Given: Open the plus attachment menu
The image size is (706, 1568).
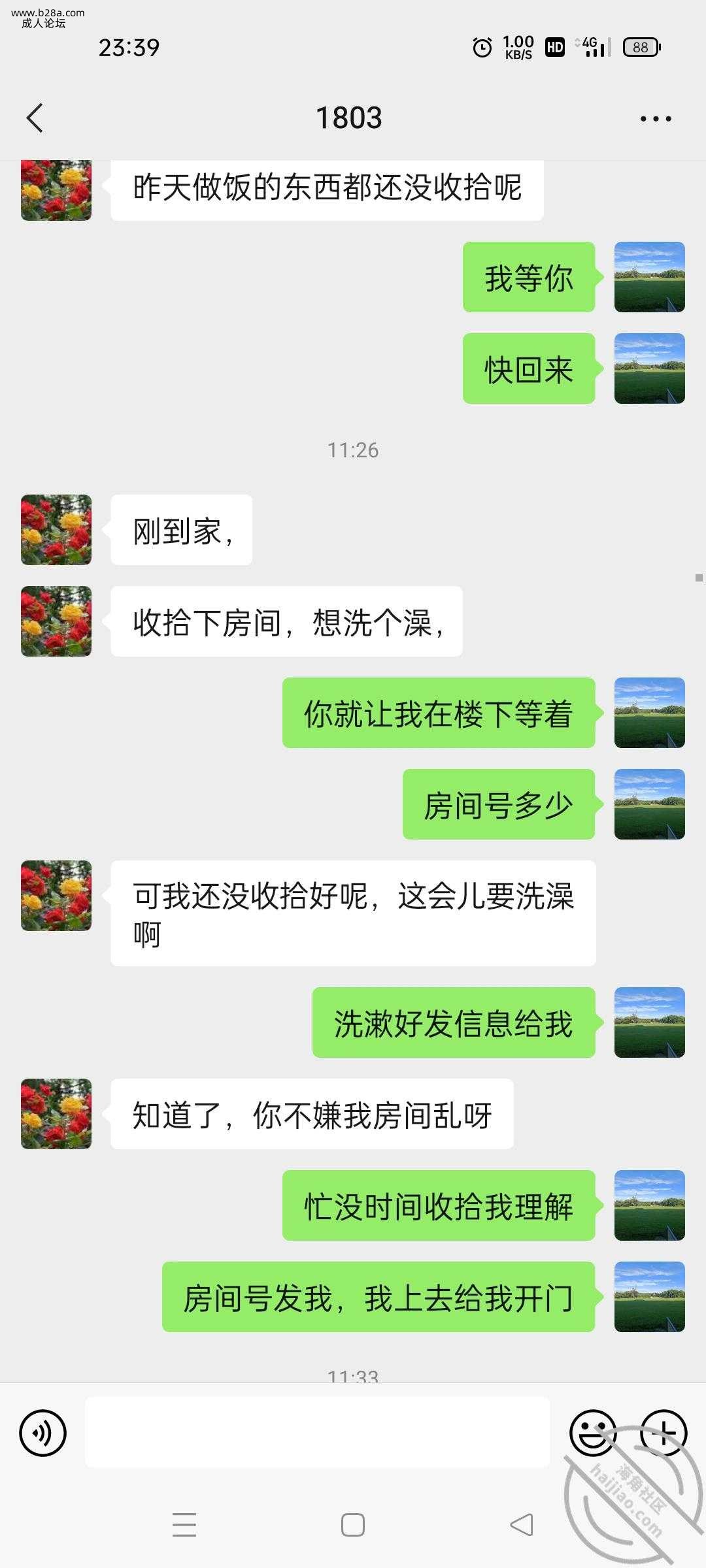Looking at the screenshot, I should point(663,1433).
